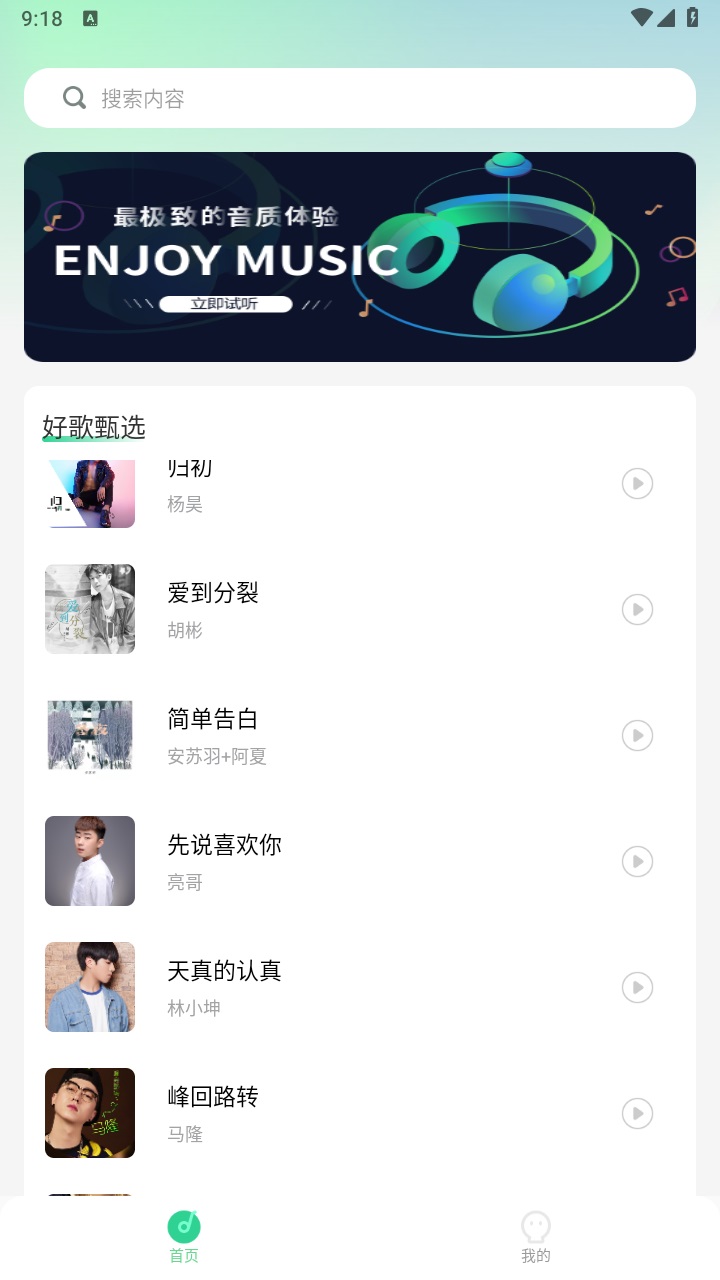Select artist name 安苏羽+阿夏
The image size is (720, 1280).
pos(217,756)
